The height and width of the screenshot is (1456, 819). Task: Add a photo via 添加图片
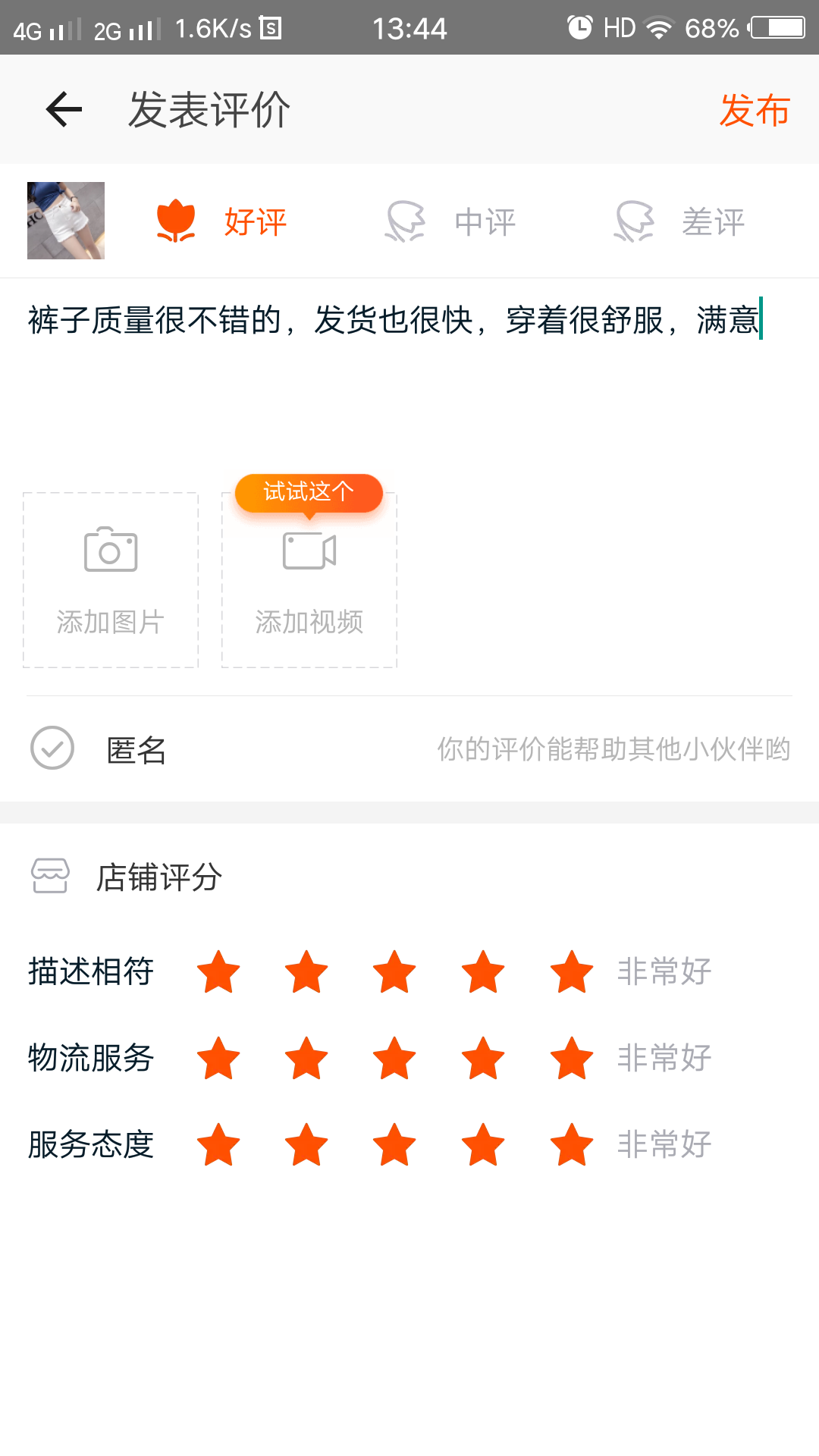(111, 580)
